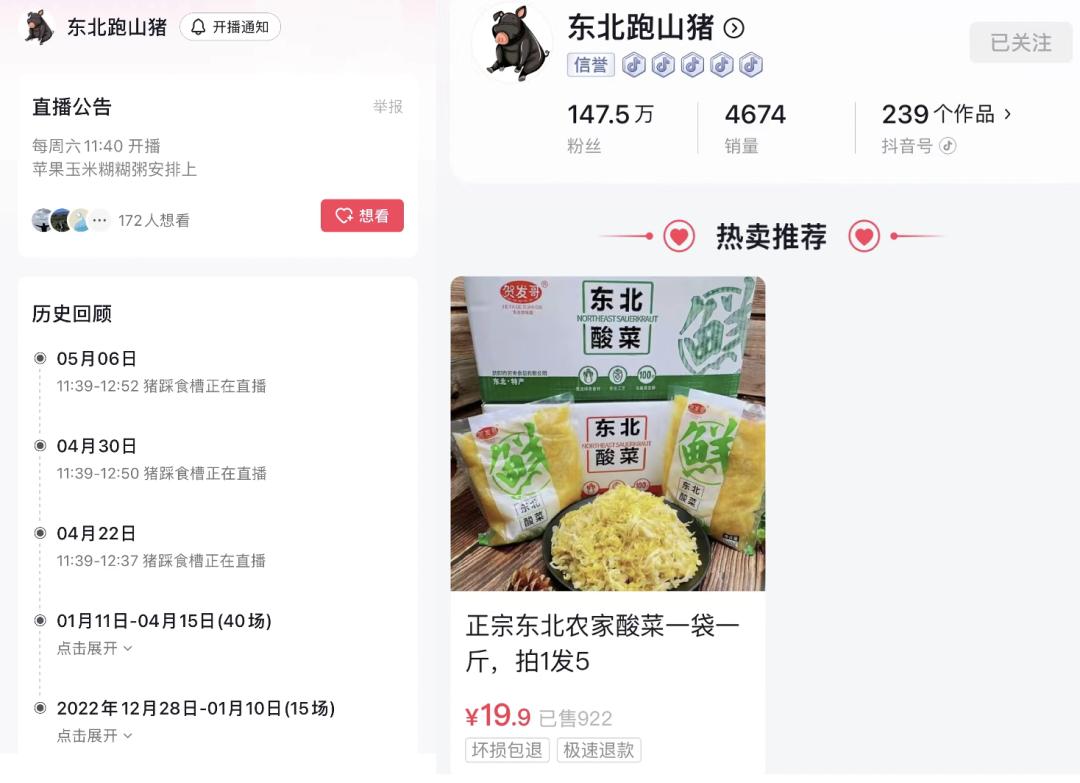Tap 举报 to report the announcement

388,107
